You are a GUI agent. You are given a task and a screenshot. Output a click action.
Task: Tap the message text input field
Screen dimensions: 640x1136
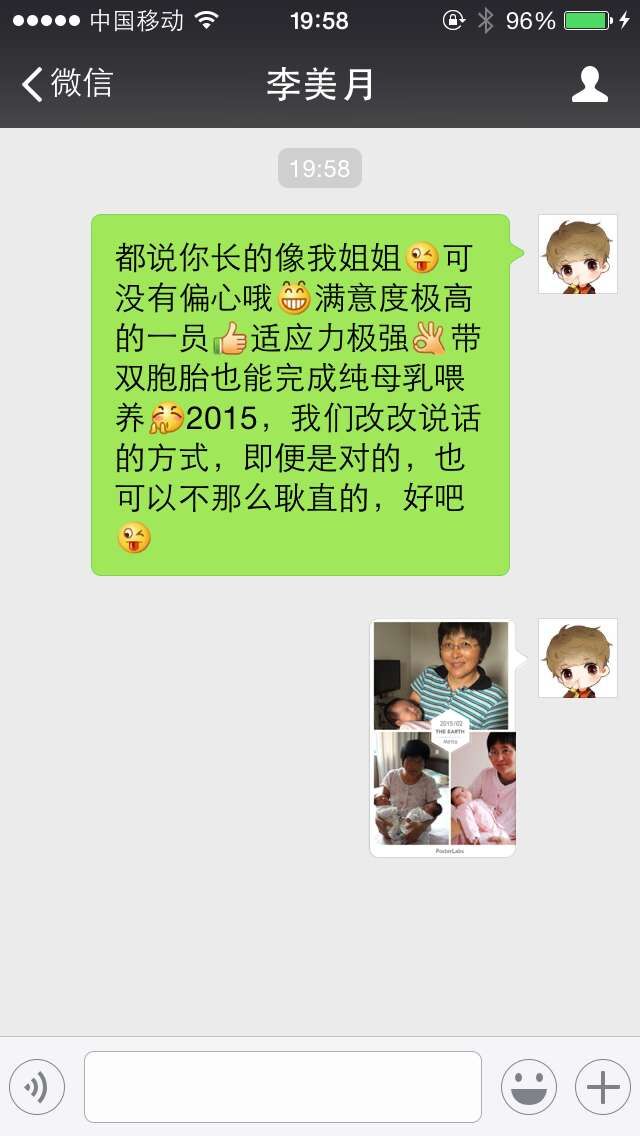pyautogui.click(x=282, y=1087)
